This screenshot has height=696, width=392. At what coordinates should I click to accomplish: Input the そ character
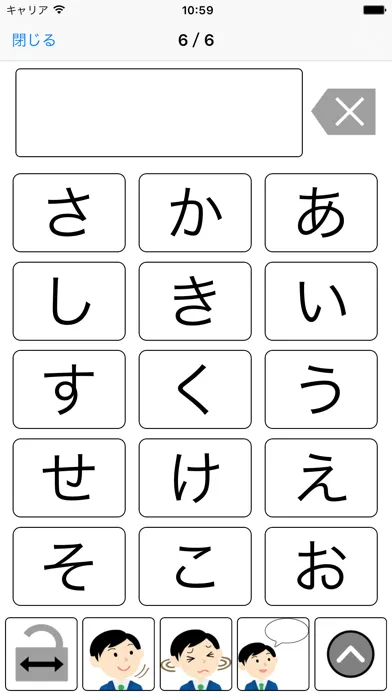click(69, 566)
